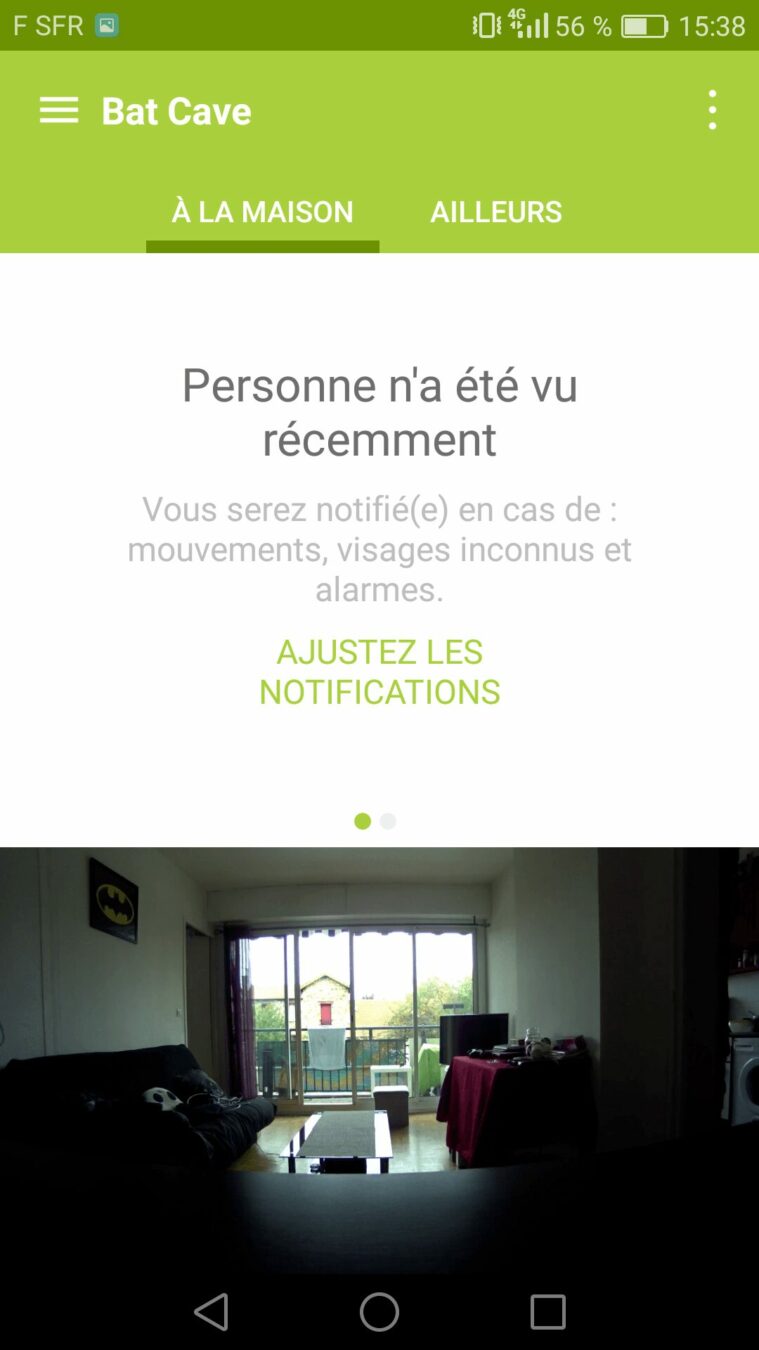Image resolution: width=759 pixels, height=1350 pixels.
Task: Tap AJUSTEZ LES NOTIFICATIONS link
Action: 379,672
